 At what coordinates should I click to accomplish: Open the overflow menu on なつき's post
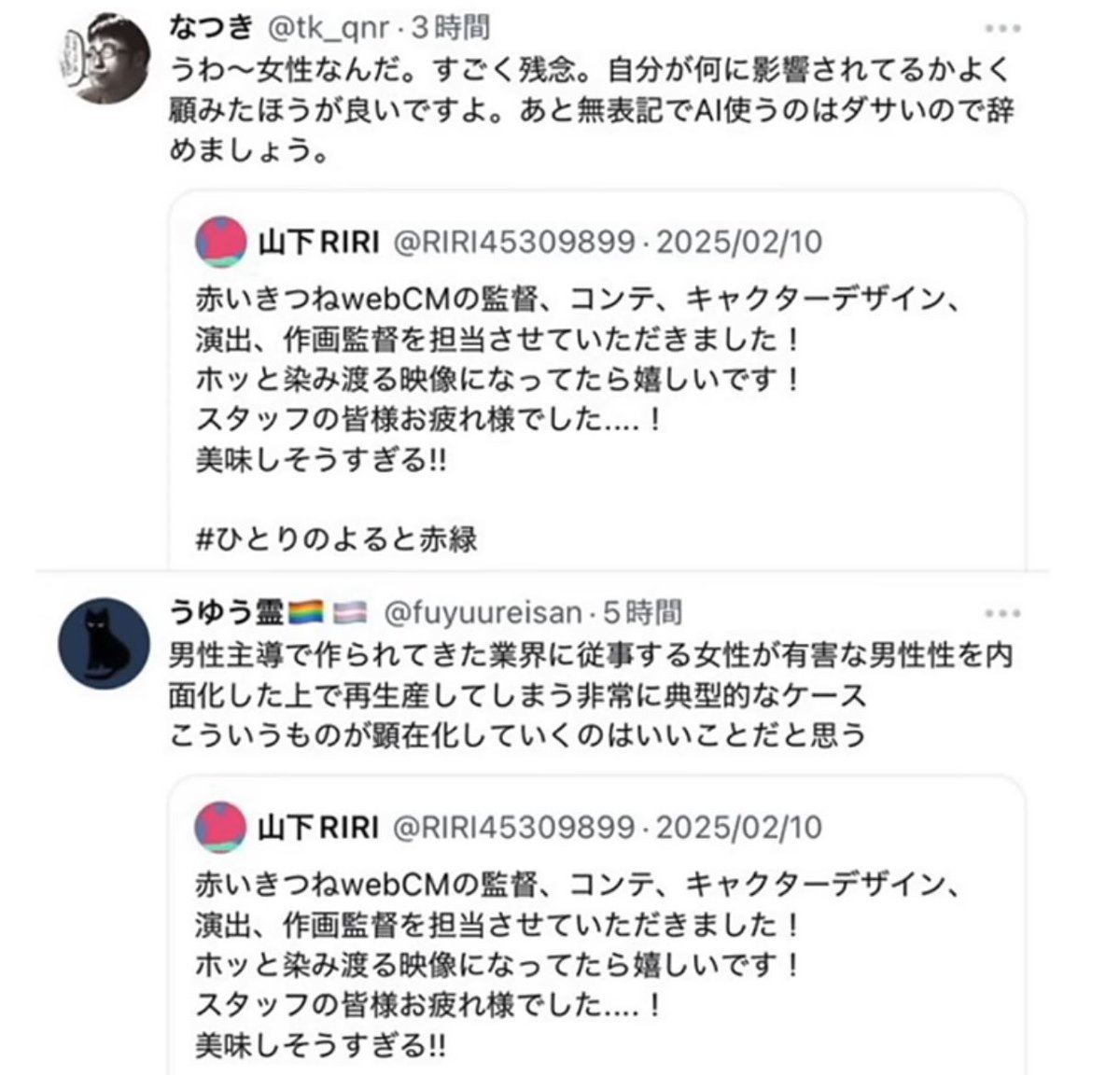click(1002, 28)
